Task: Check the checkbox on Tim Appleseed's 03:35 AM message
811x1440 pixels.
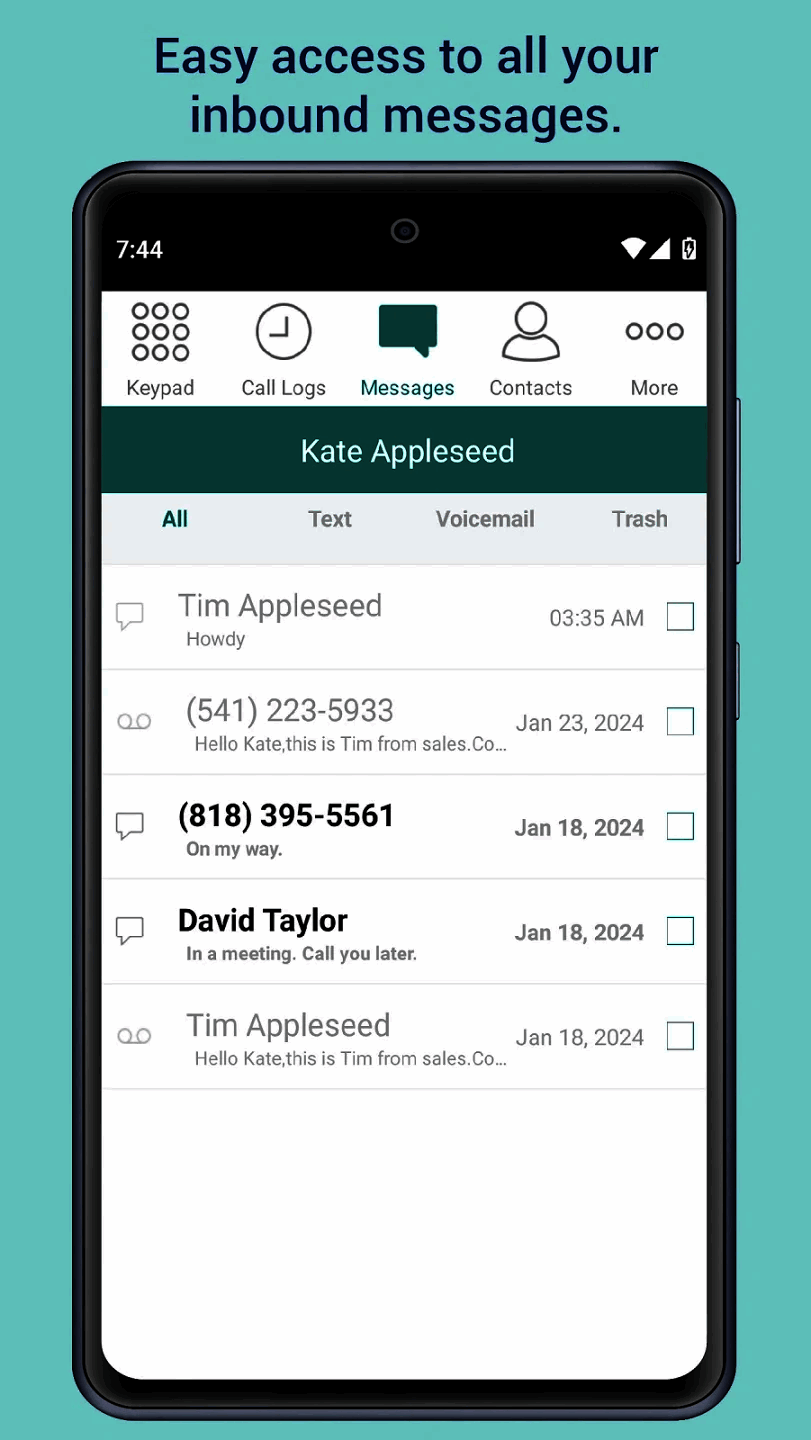Action: coord(680,617)
